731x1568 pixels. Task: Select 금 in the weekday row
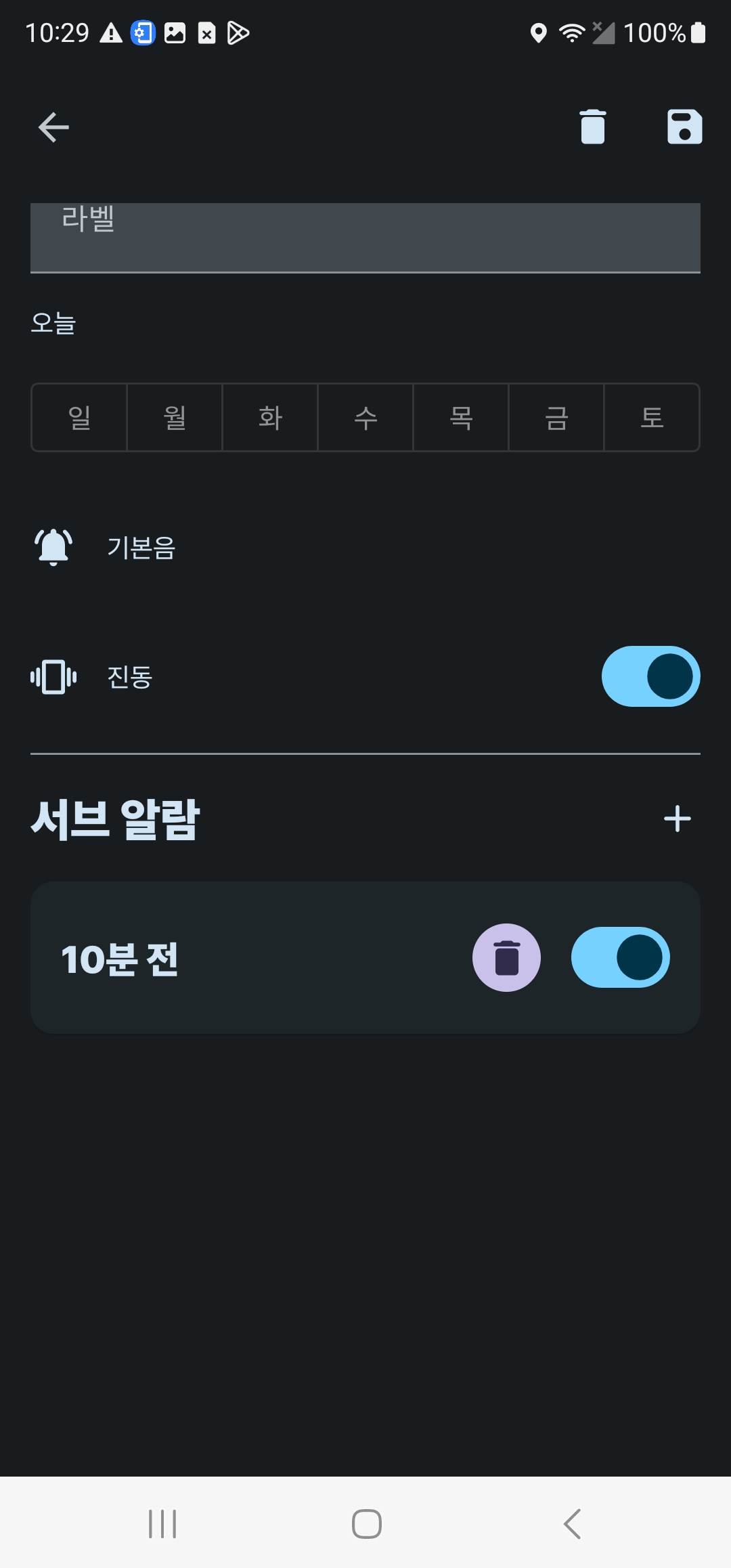coord(556,417)
